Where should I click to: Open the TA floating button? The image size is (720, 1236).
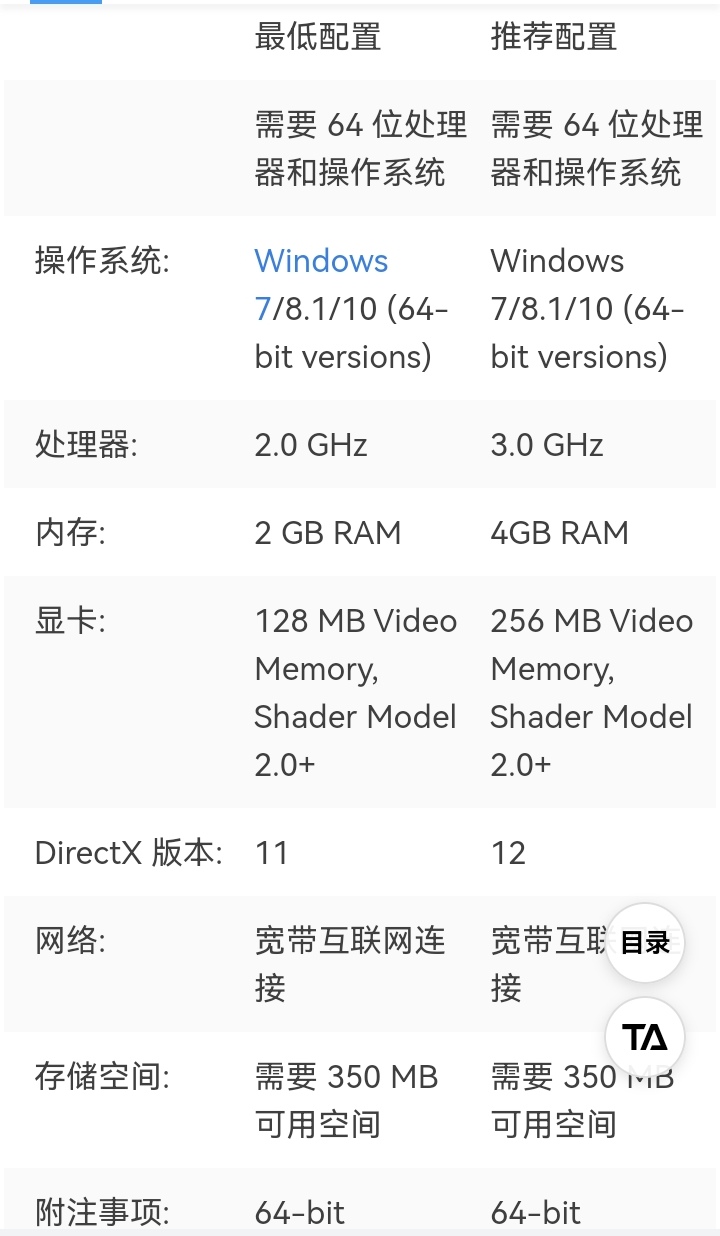coord(645,1037)
